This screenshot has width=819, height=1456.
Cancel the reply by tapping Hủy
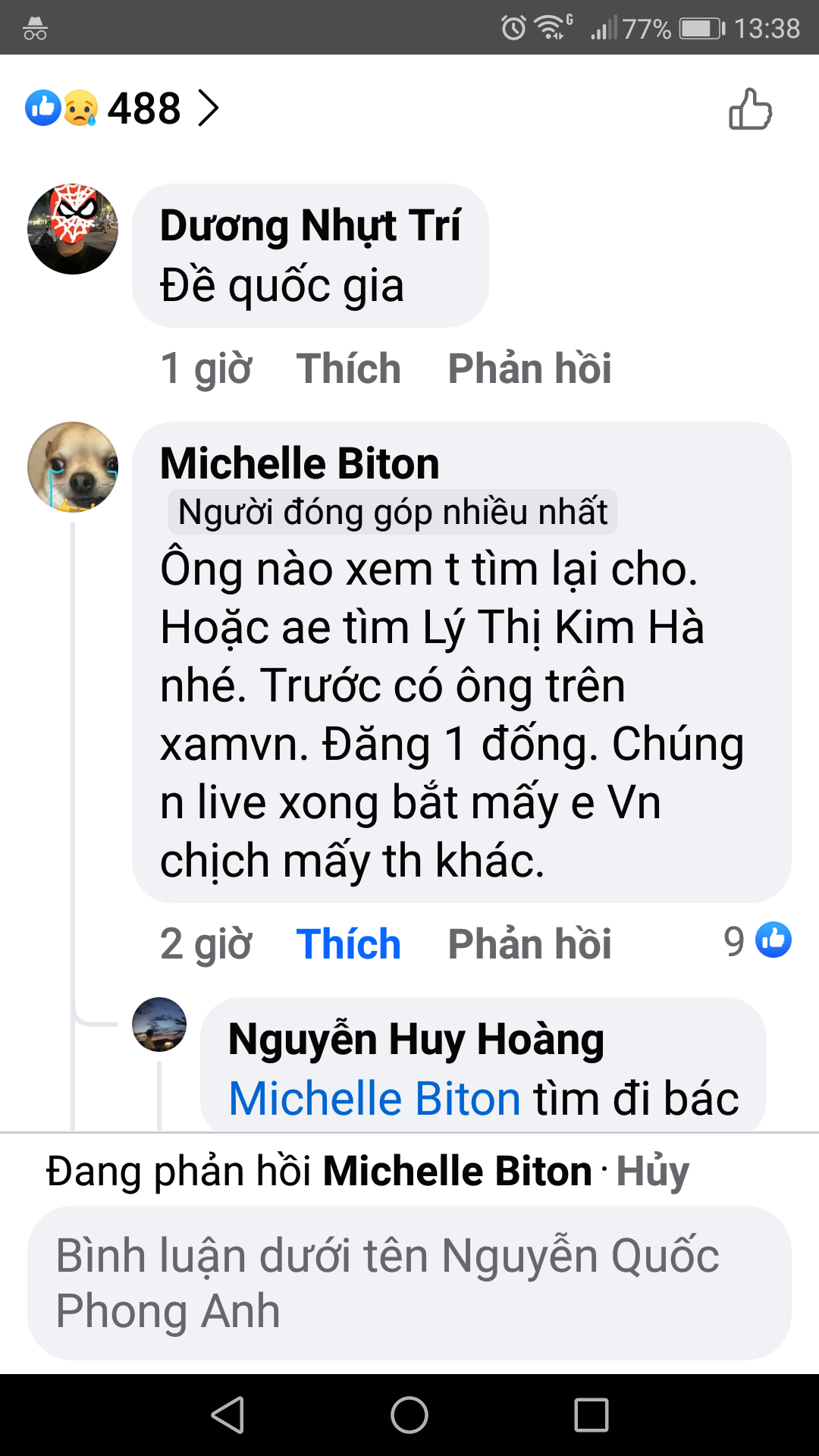click(652, 1171)
